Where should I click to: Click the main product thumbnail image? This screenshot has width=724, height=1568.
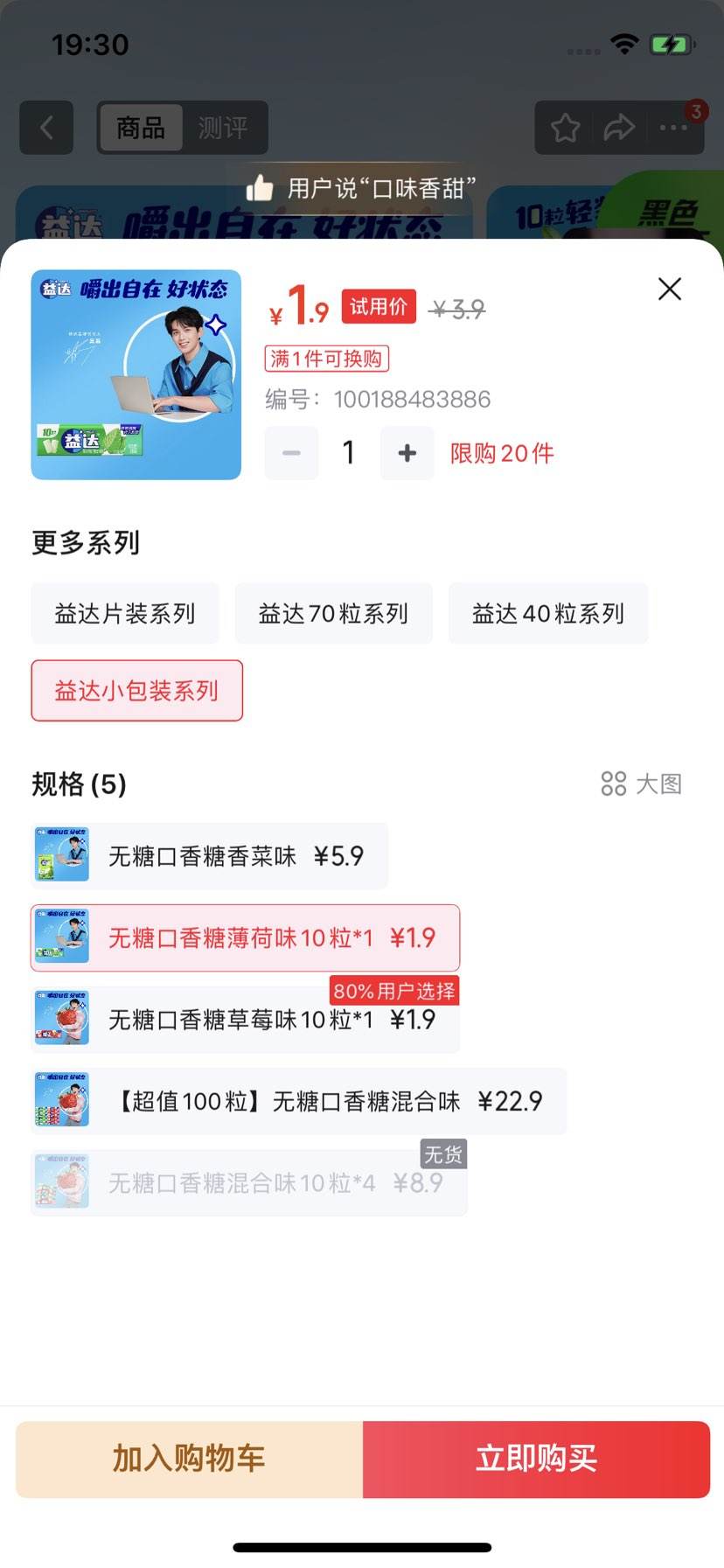(x=136, y=375)
